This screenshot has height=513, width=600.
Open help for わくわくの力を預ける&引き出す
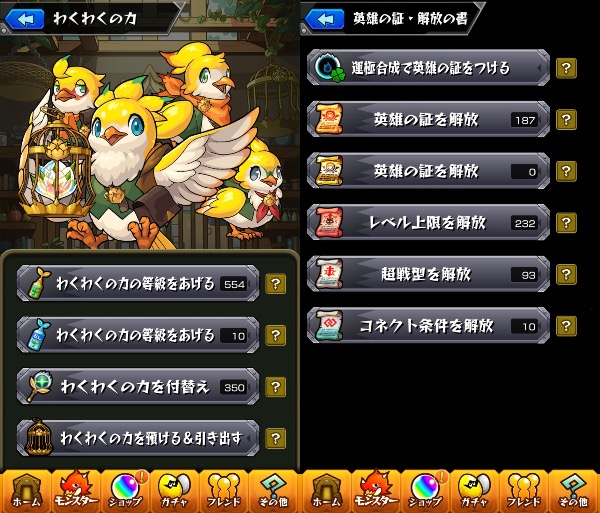pos(276,438)
